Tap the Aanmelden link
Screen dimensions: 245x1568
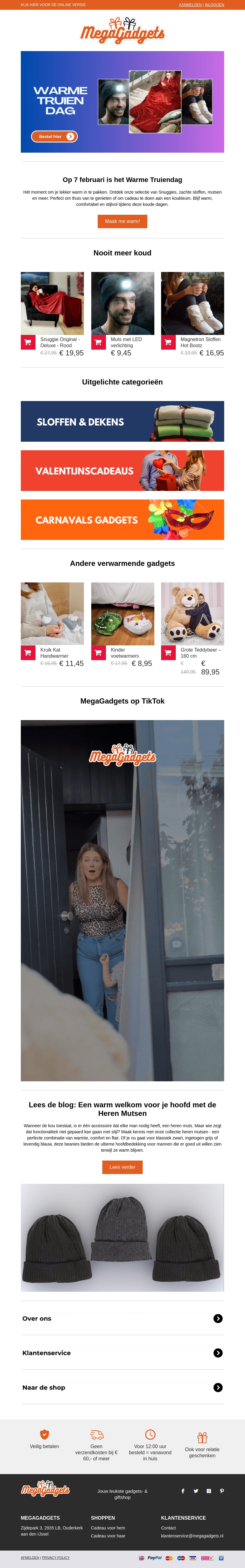click(190, 4)
